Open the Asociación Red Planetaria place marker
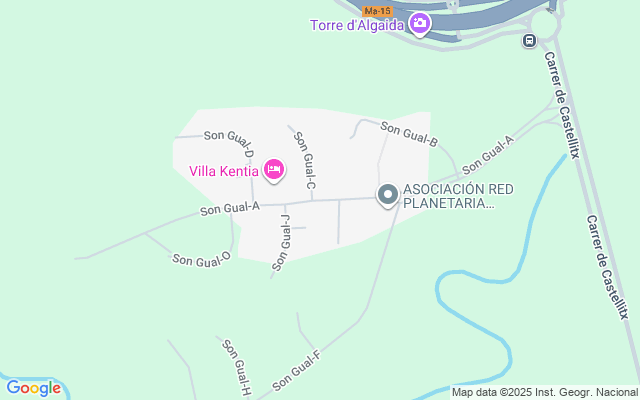Image resolution: width=640 pixels, height=400 pixels. click(388, 195)
